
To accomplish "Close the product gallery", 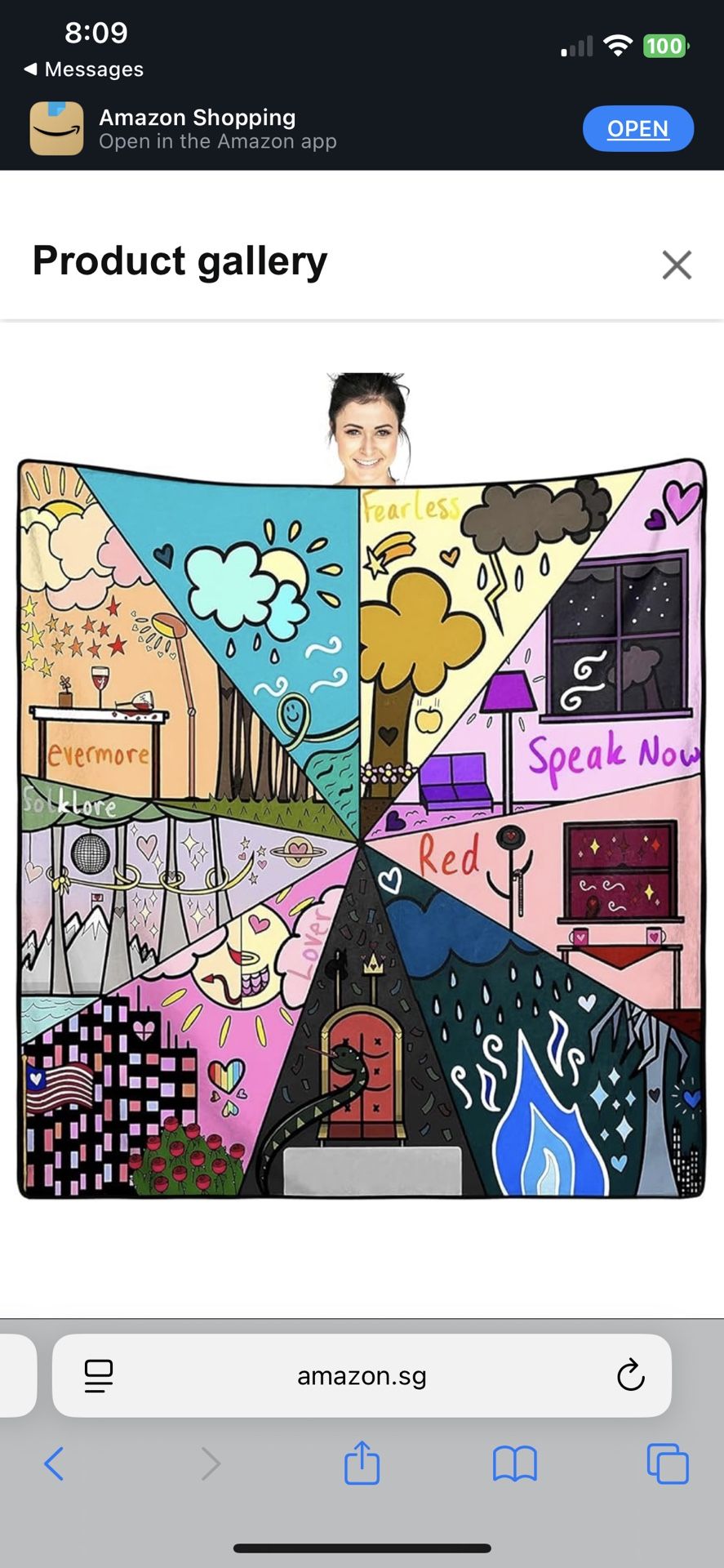I will (x=677, y=265).
